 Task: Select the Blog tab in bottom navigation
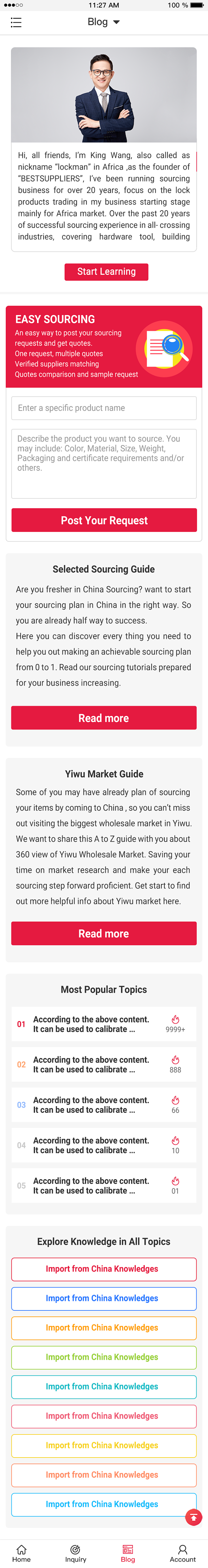128,1553
